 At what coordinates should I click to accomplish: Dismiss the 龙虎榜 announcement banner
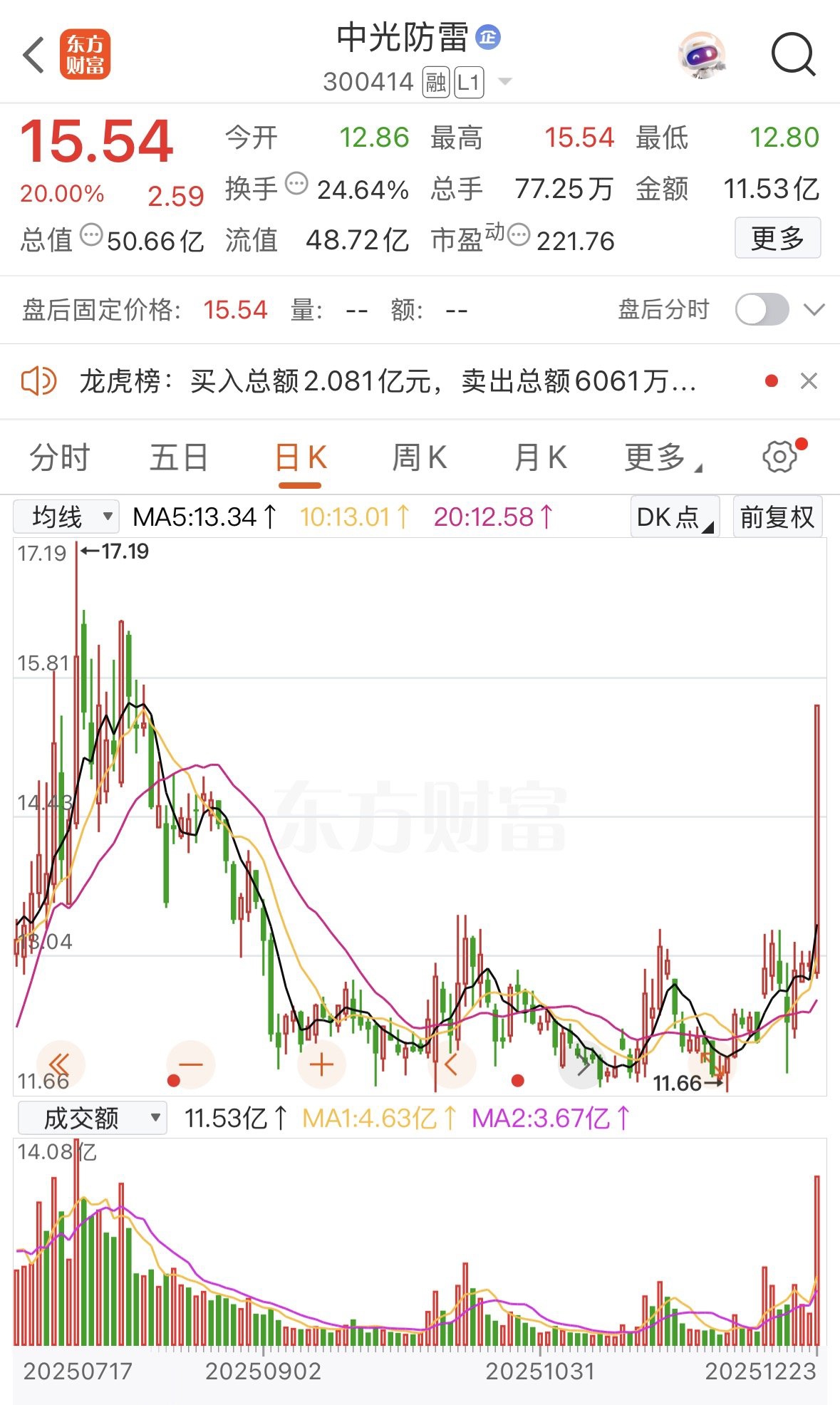tap(809, 381)
